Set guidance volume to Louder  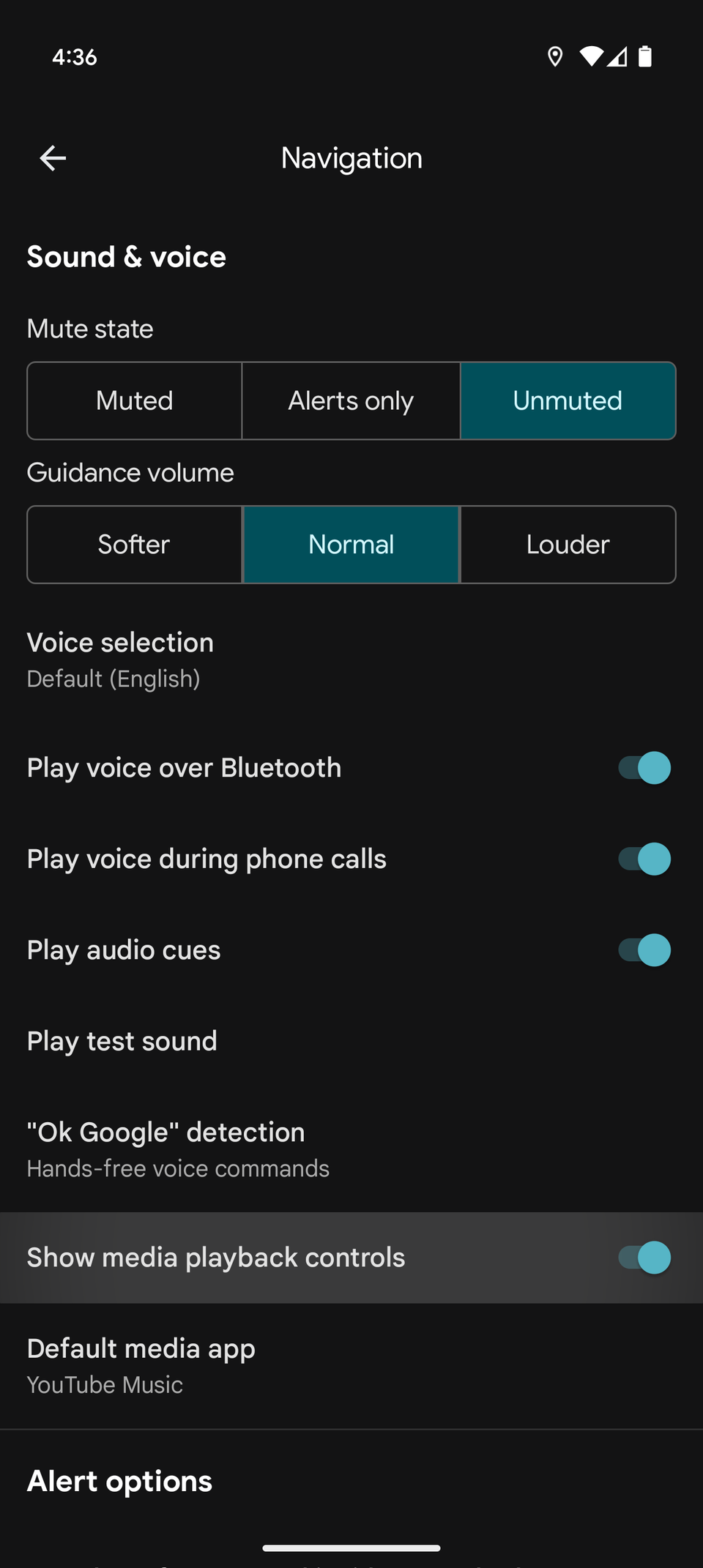[x=568, y=544]
